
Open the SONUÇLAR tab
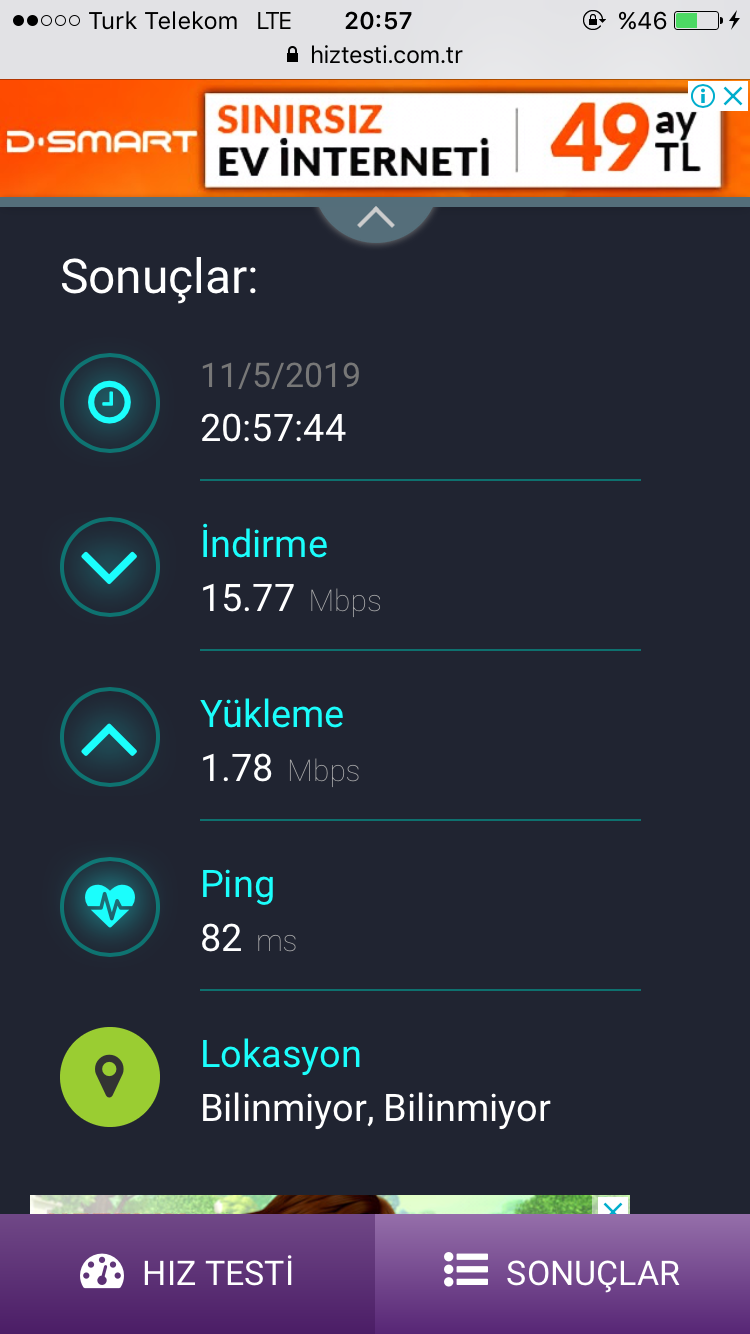[x=562, y=1273]
